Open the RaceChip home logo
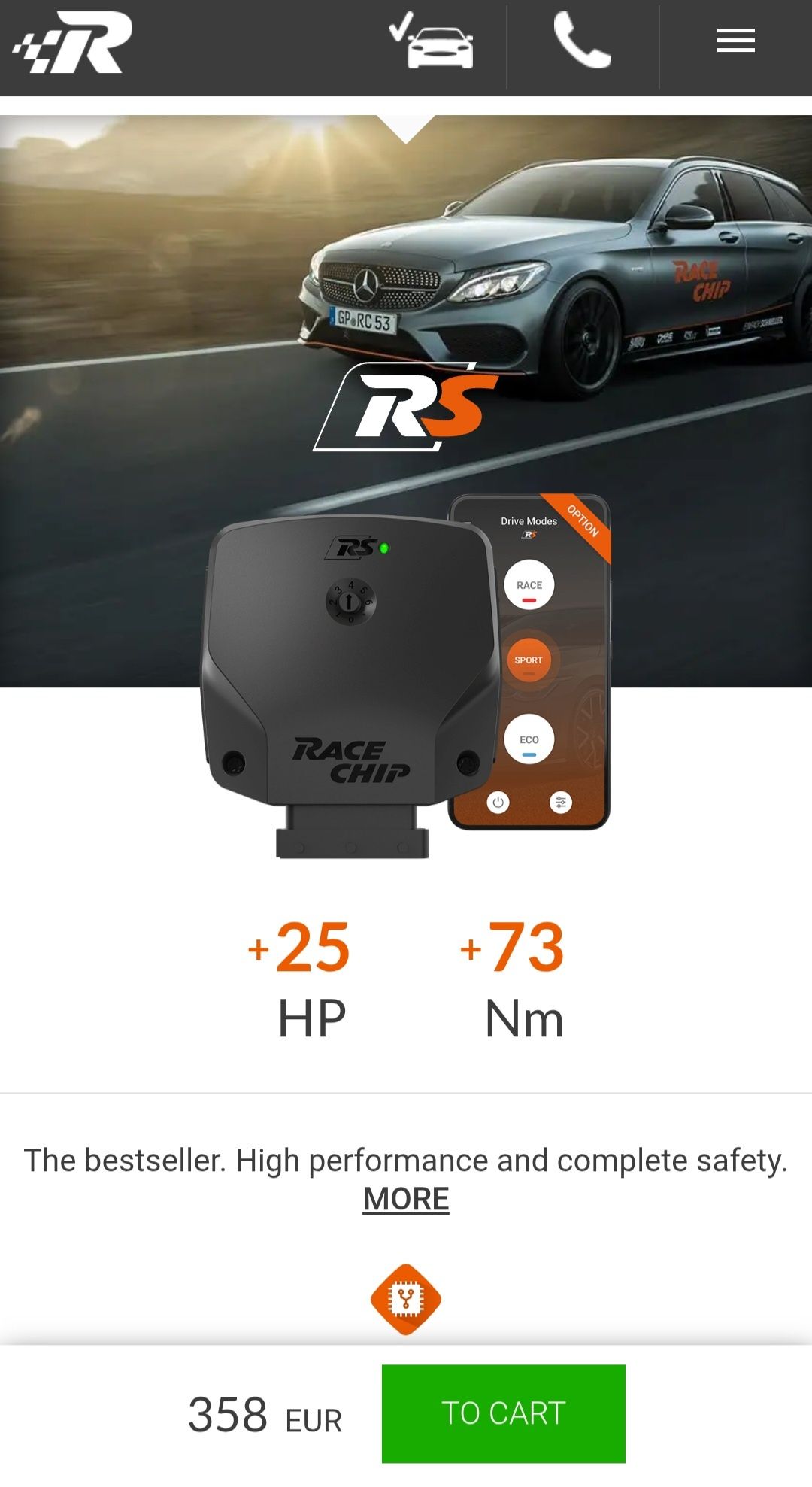Image resolution: width=812 pixels, height=1487 pixels. tap(73, 44)
